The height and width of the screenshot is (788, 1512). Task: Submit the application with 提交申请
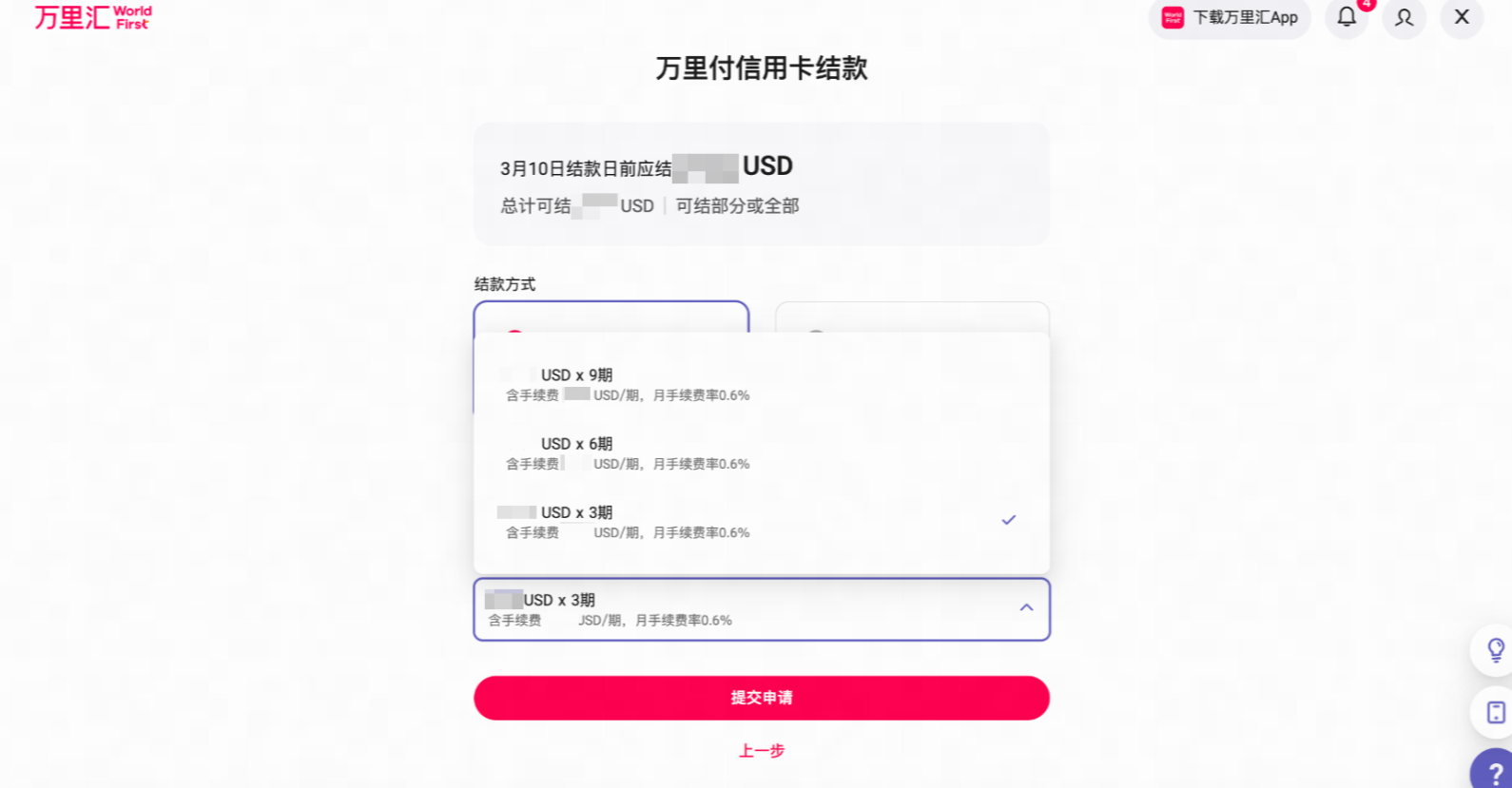click(761, 698)
